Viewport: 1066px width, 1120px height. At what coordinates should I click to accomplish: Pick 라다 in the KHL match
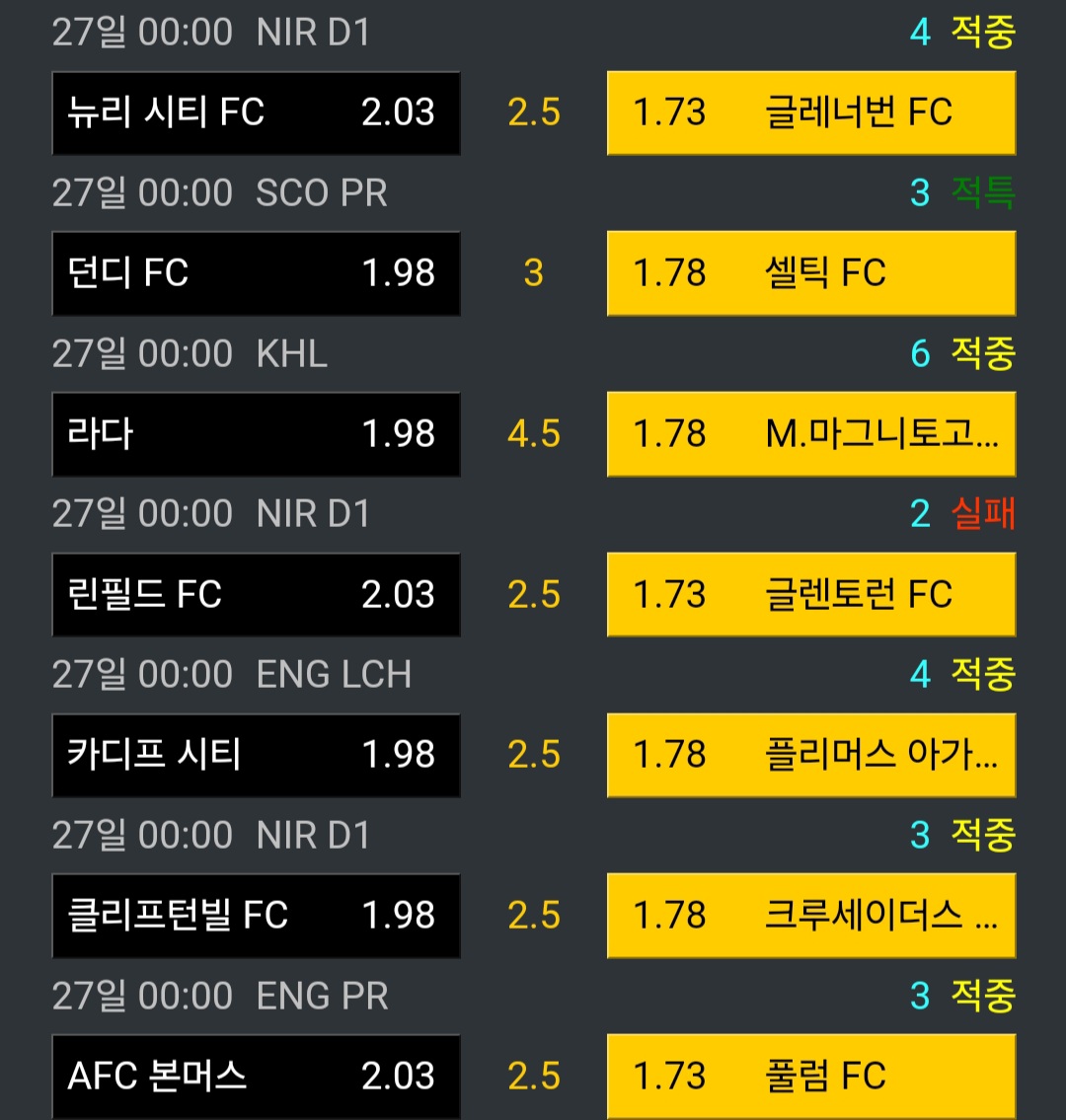coord(257,434)
